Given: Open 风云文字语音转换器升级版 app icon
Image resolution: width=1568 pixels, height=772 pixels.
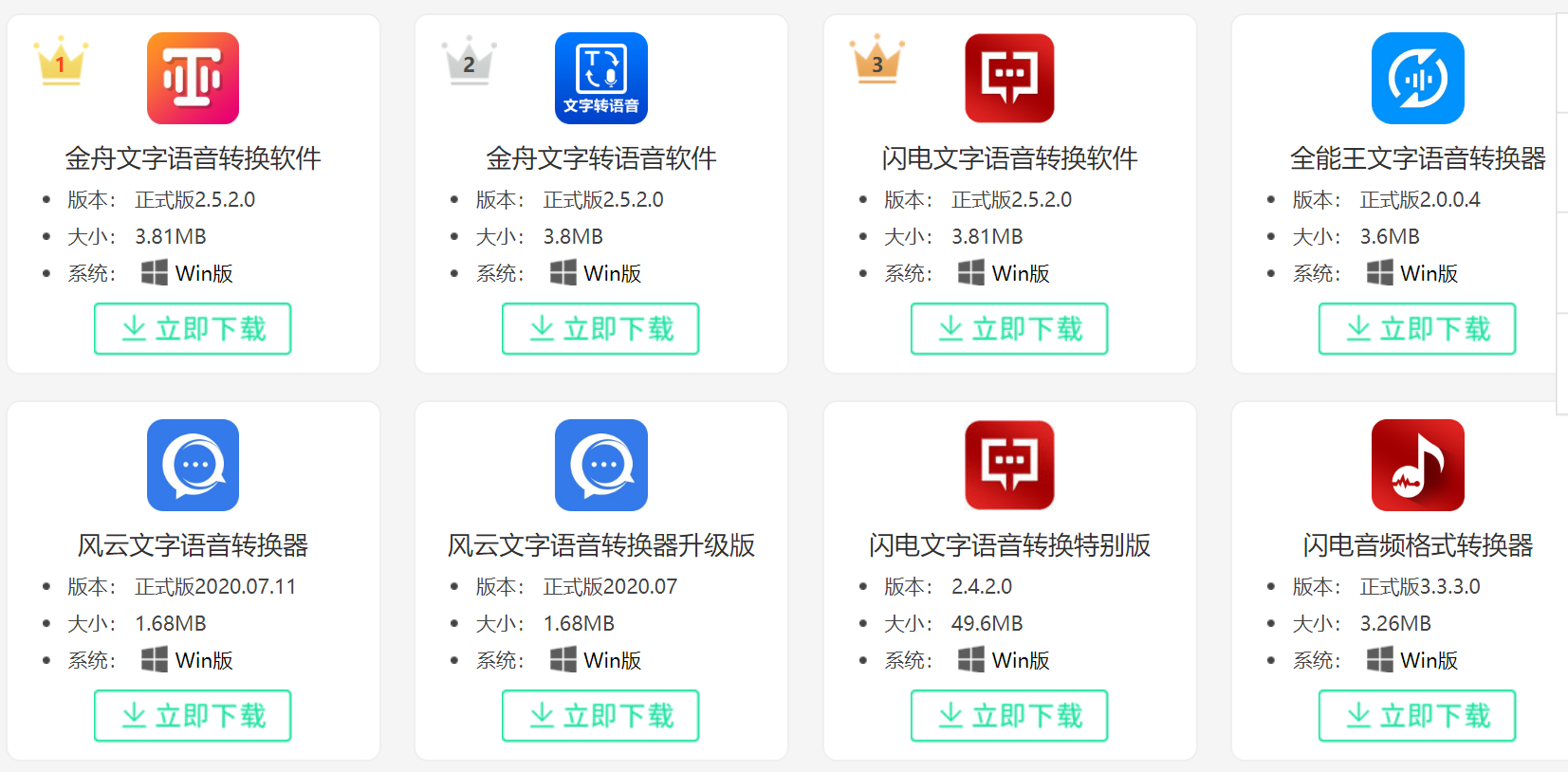Looking at the screenshot, I should [601, 466].
